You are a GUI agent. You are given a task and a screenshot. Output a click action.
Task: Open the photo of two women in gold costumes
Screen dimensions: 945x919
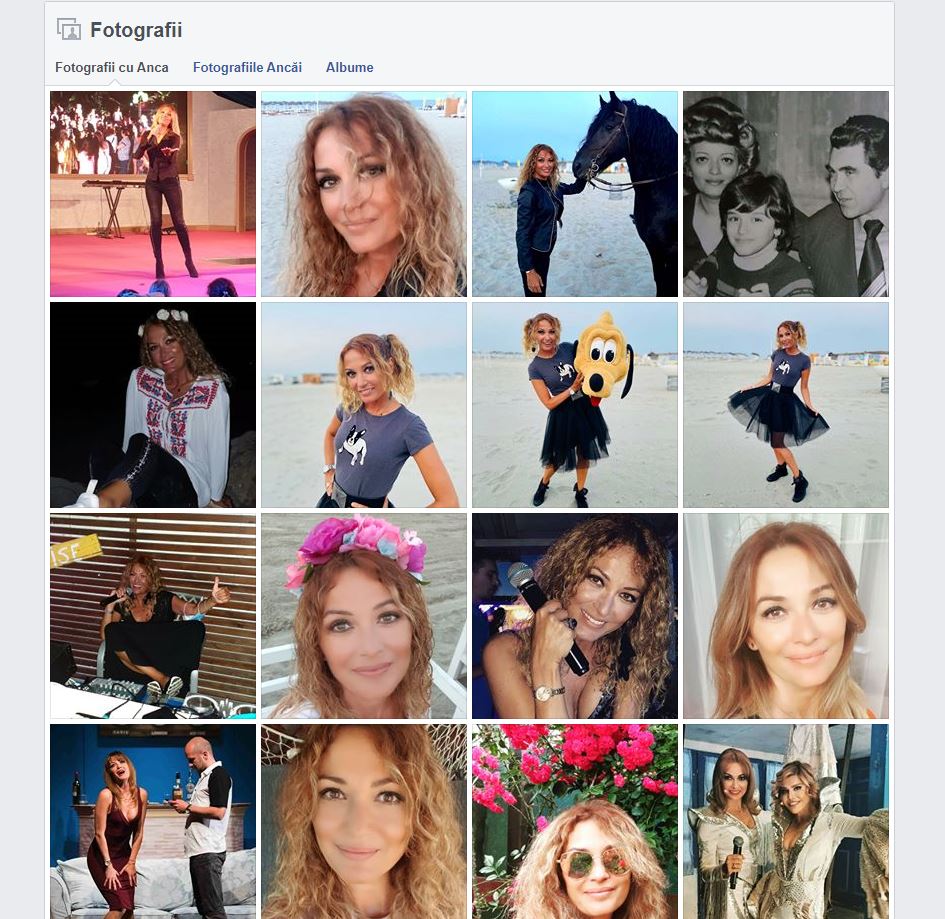click(x=786, y=821)
